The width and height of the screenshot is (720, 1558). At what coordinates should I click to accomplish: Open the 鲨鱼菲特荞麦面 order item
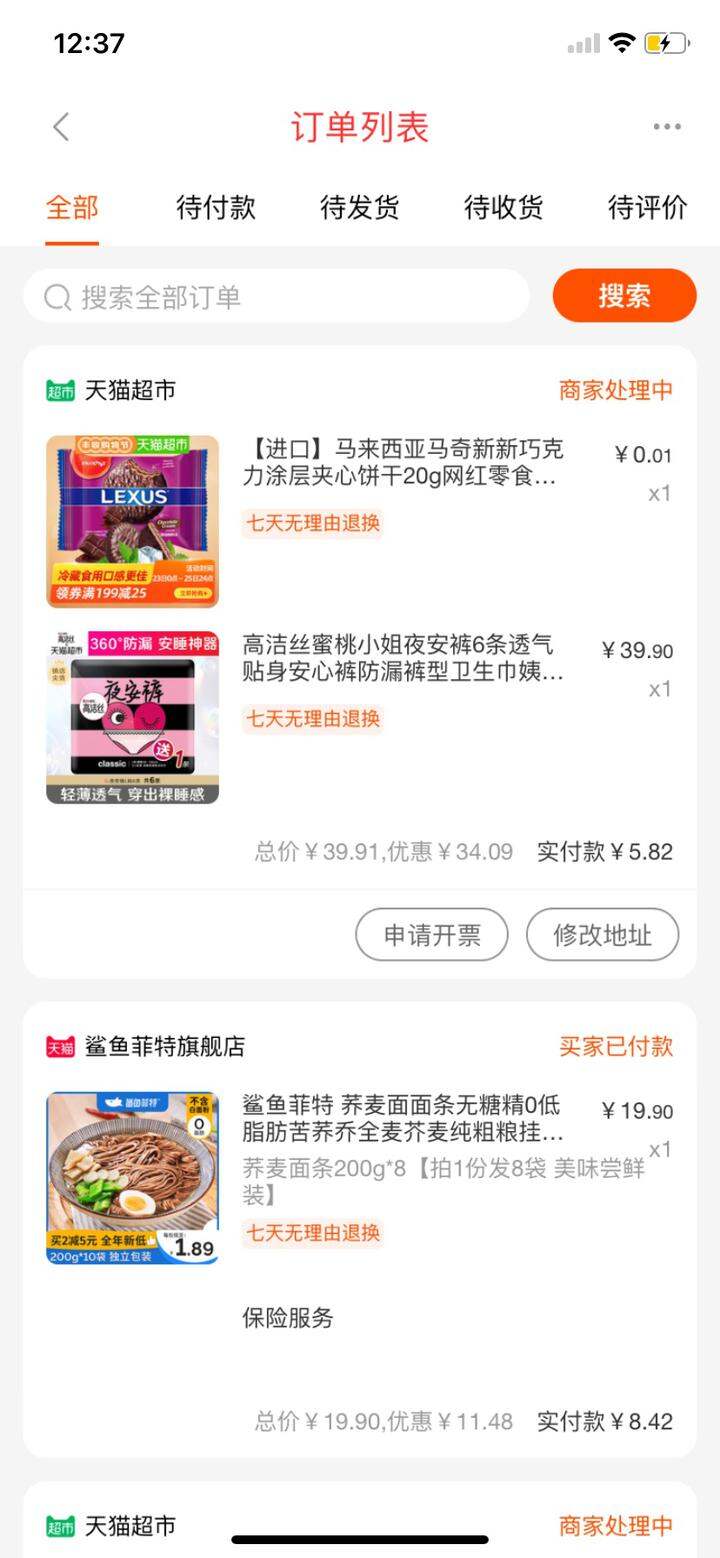(360, 1178)
